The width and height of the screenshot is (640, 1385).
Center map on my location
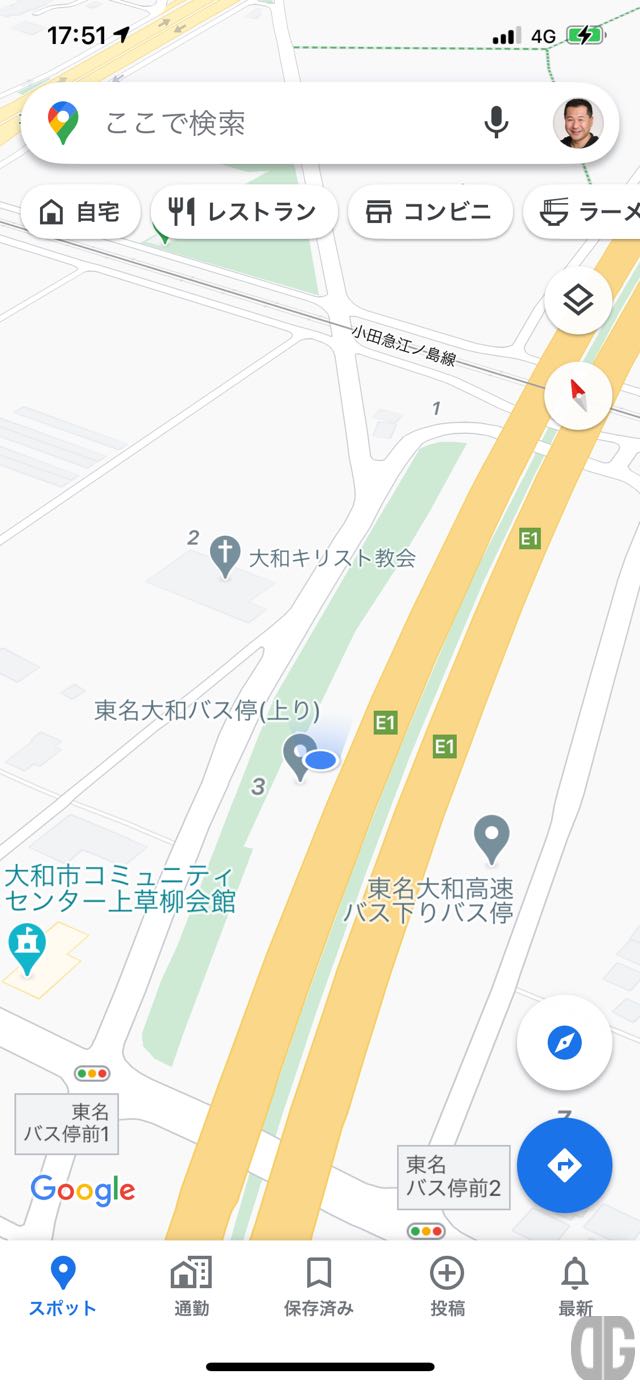[564, 1043]
